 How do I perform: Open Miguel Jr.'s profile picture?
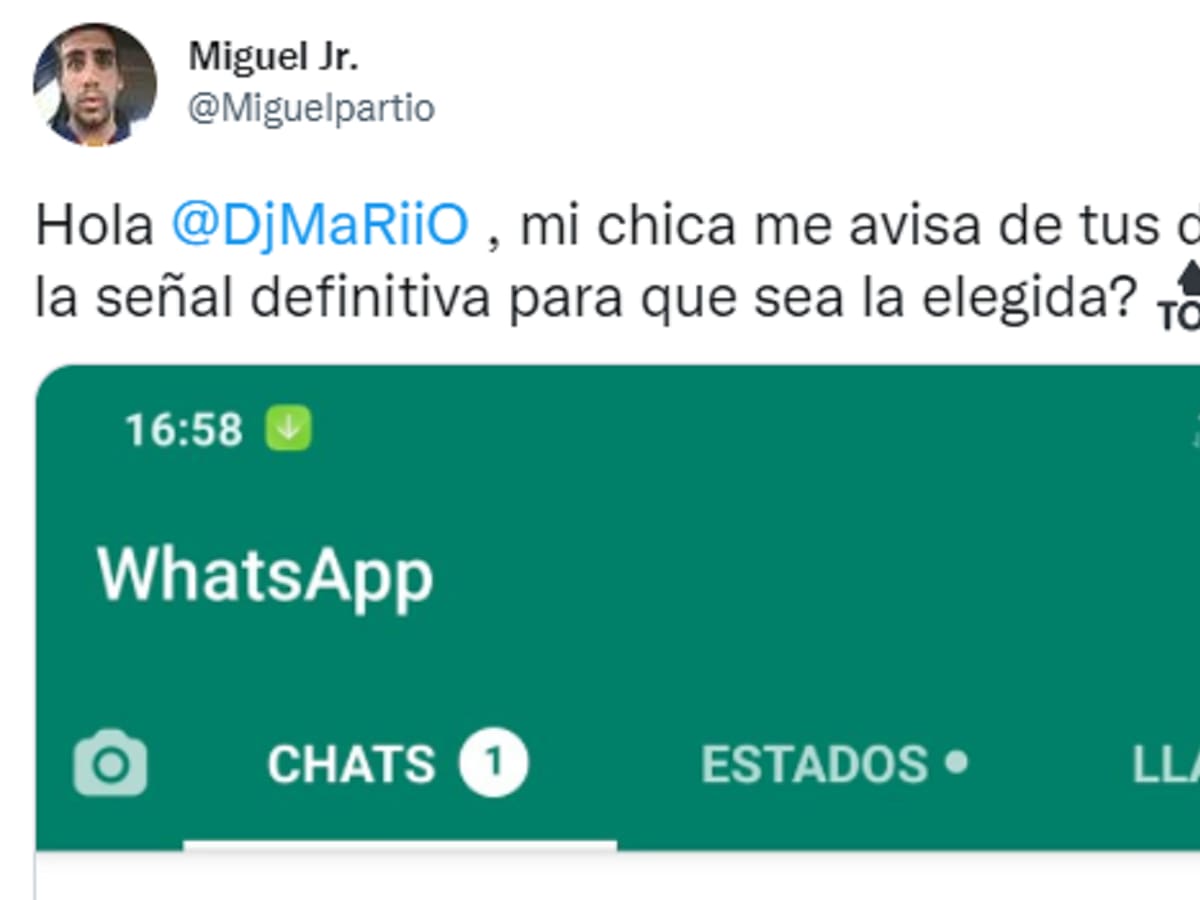95,84
